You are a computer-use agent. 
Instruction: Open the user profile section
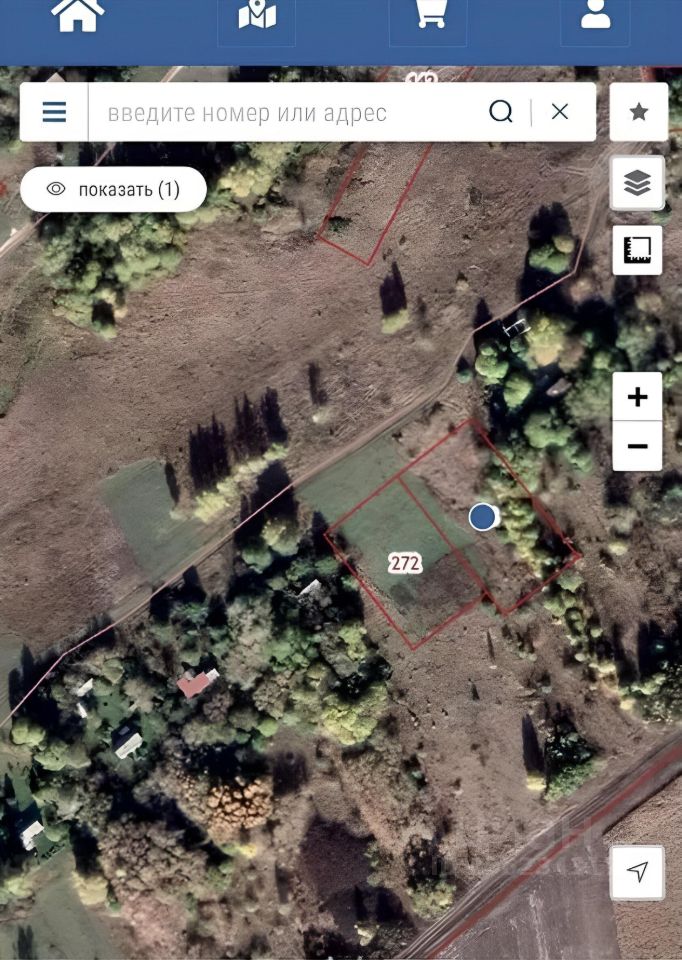595,15
